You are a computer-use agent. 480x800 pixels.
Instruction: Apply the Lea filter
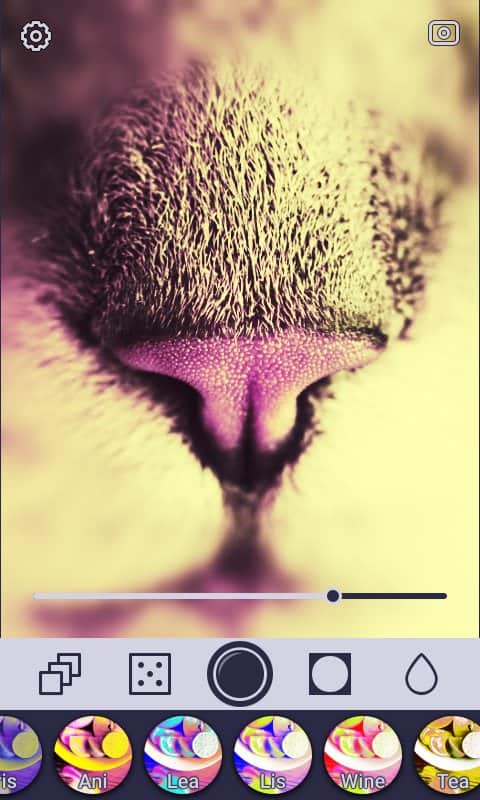(183, 755)
